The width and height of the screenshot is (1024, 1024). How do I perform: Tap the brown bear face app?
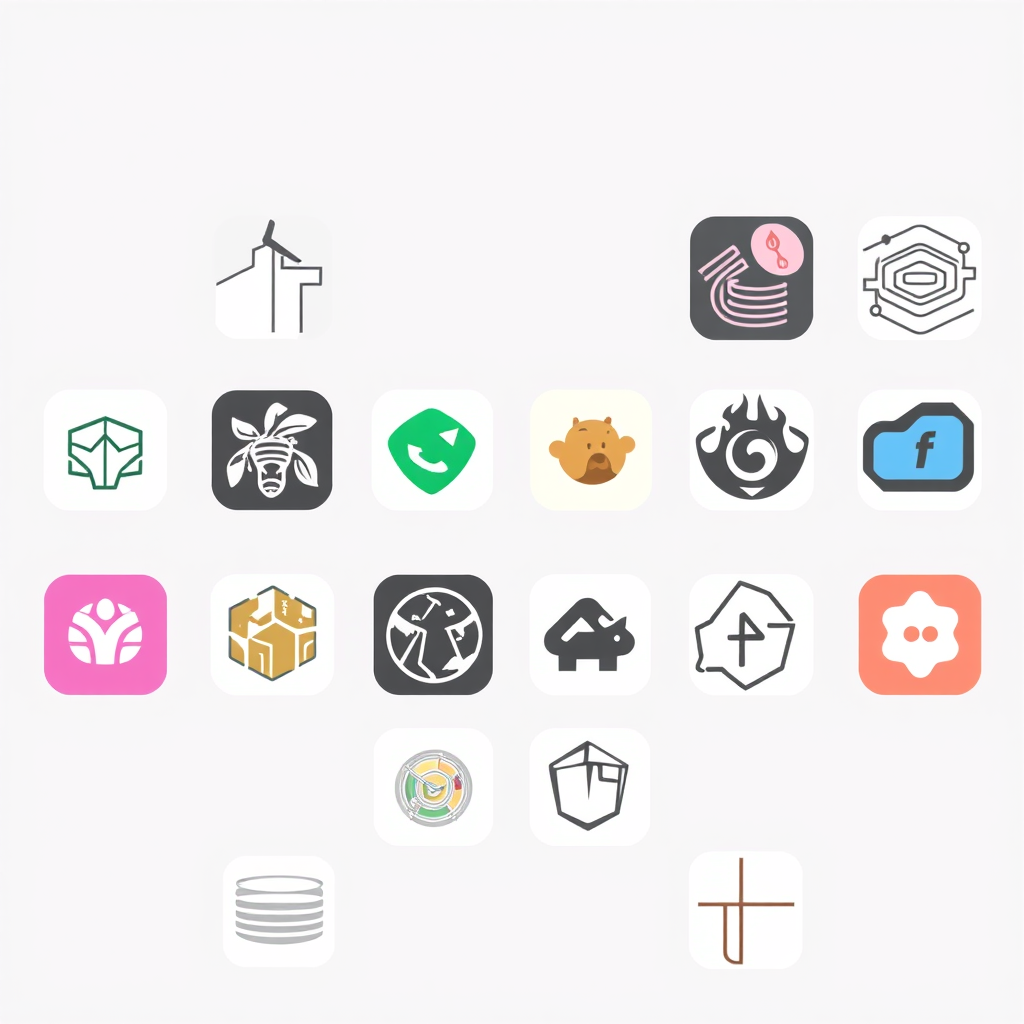(x=591, y=450)
